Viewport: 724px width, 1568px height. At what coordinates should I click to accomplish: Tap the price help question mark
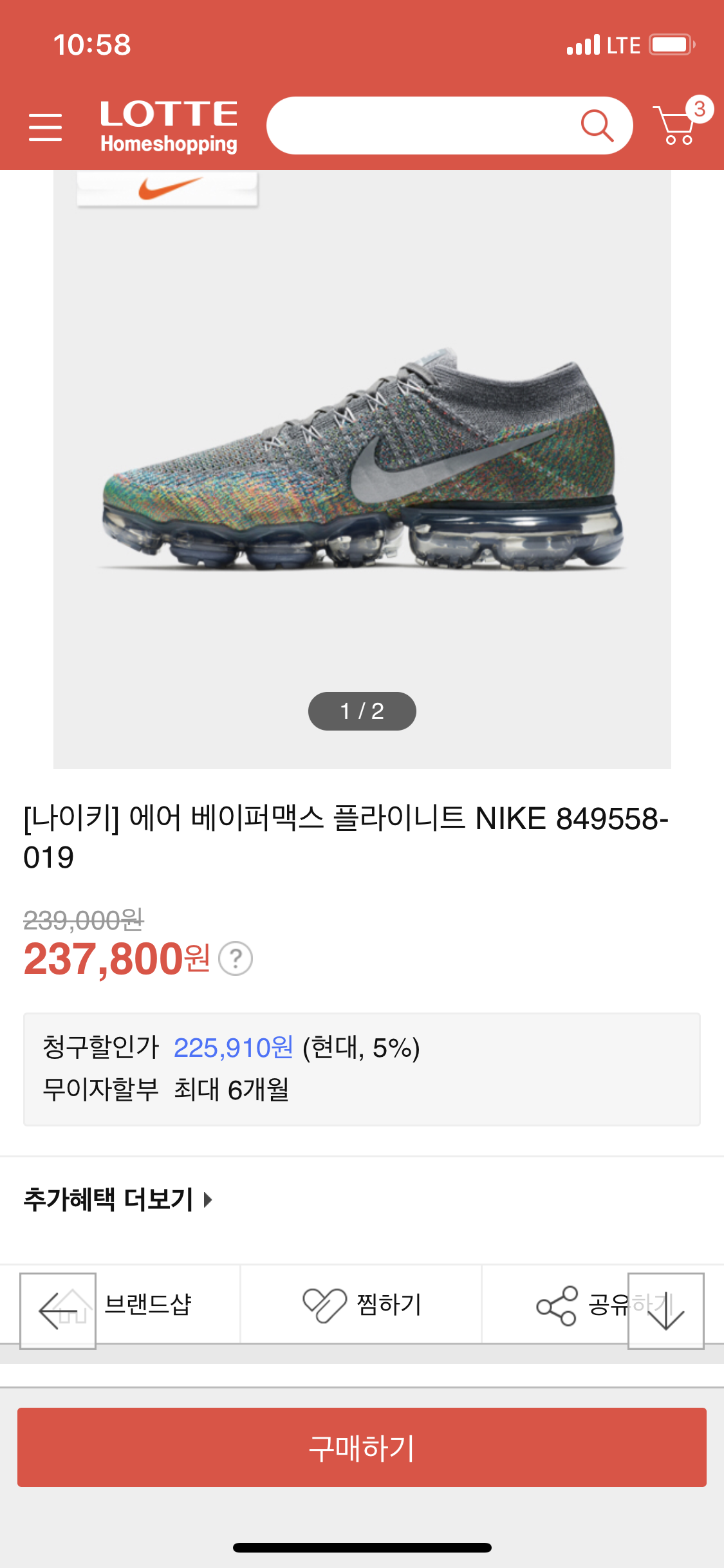pos(236,958)
